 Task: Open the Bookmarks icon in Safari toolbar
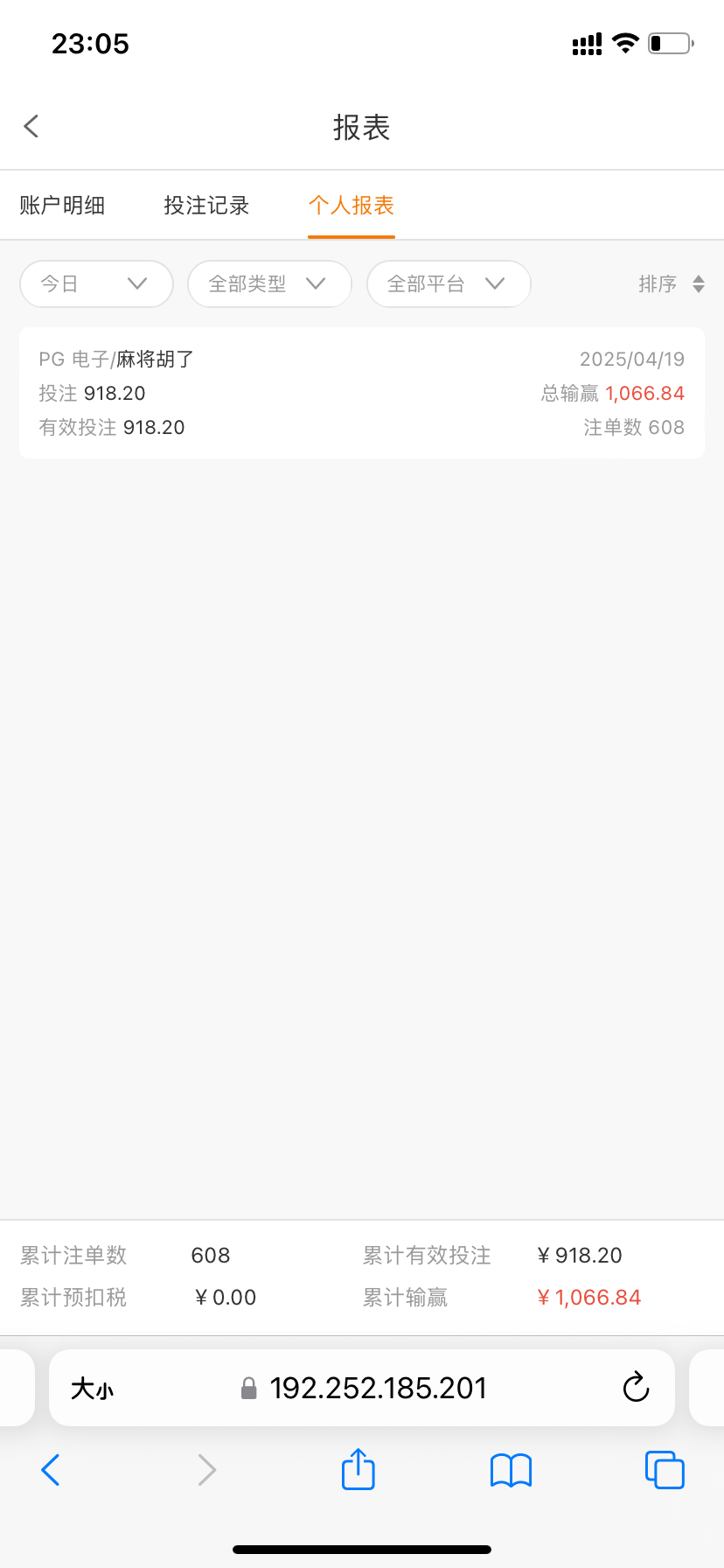click(x=511, y=1470)
